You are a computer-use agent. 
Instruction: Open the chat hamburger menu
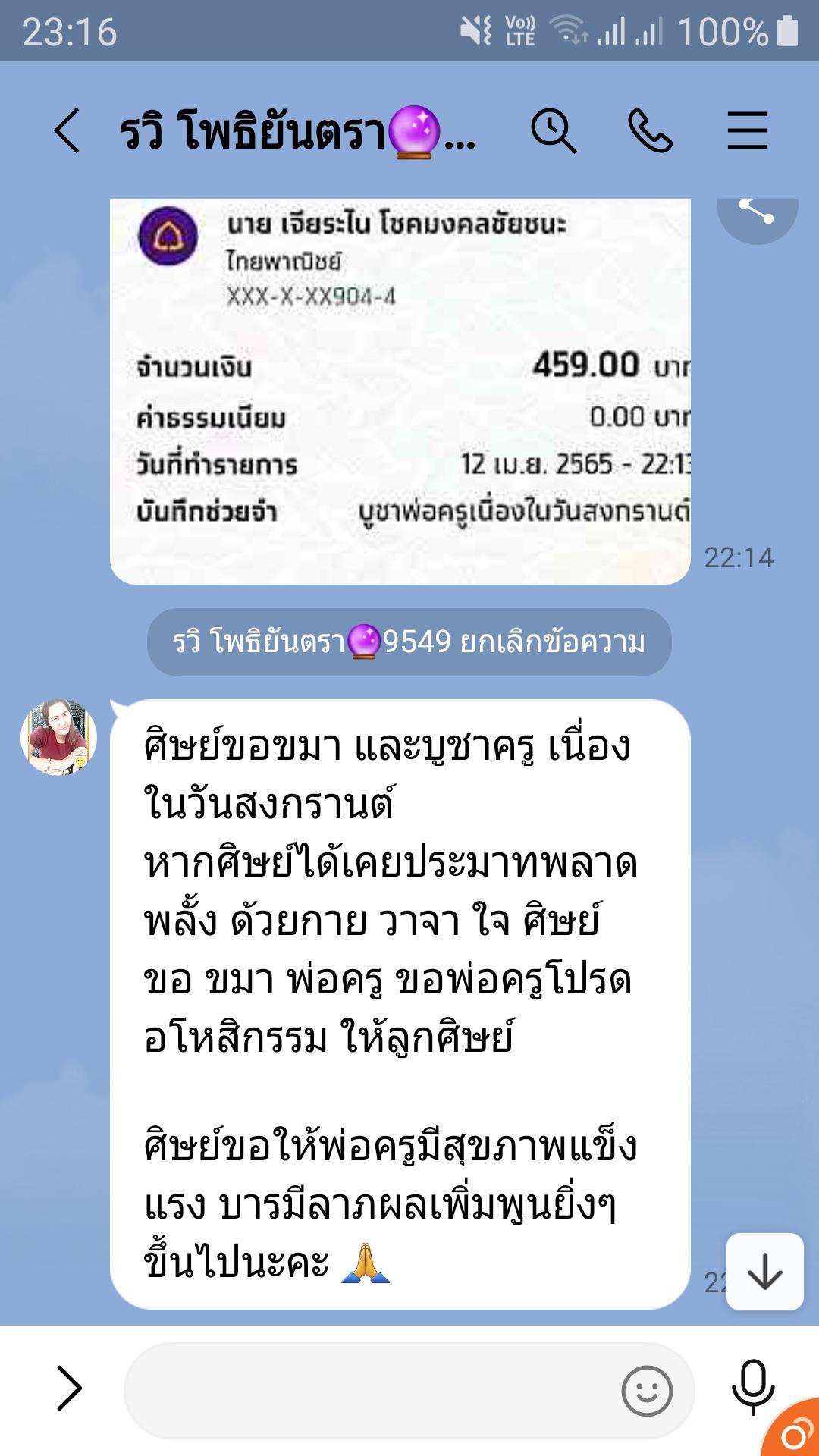point(748,130)
